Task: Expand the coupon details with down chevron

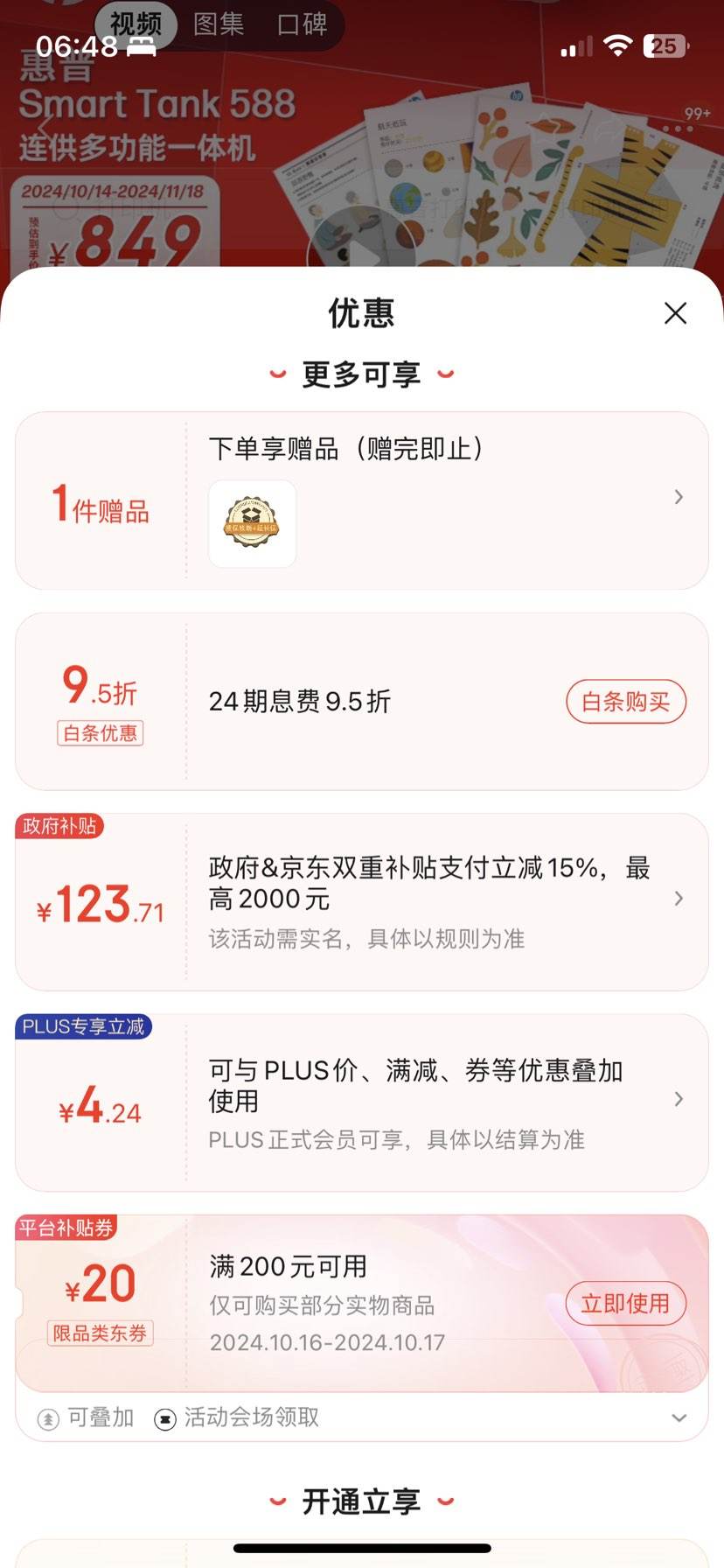Action: (678, 1417)
